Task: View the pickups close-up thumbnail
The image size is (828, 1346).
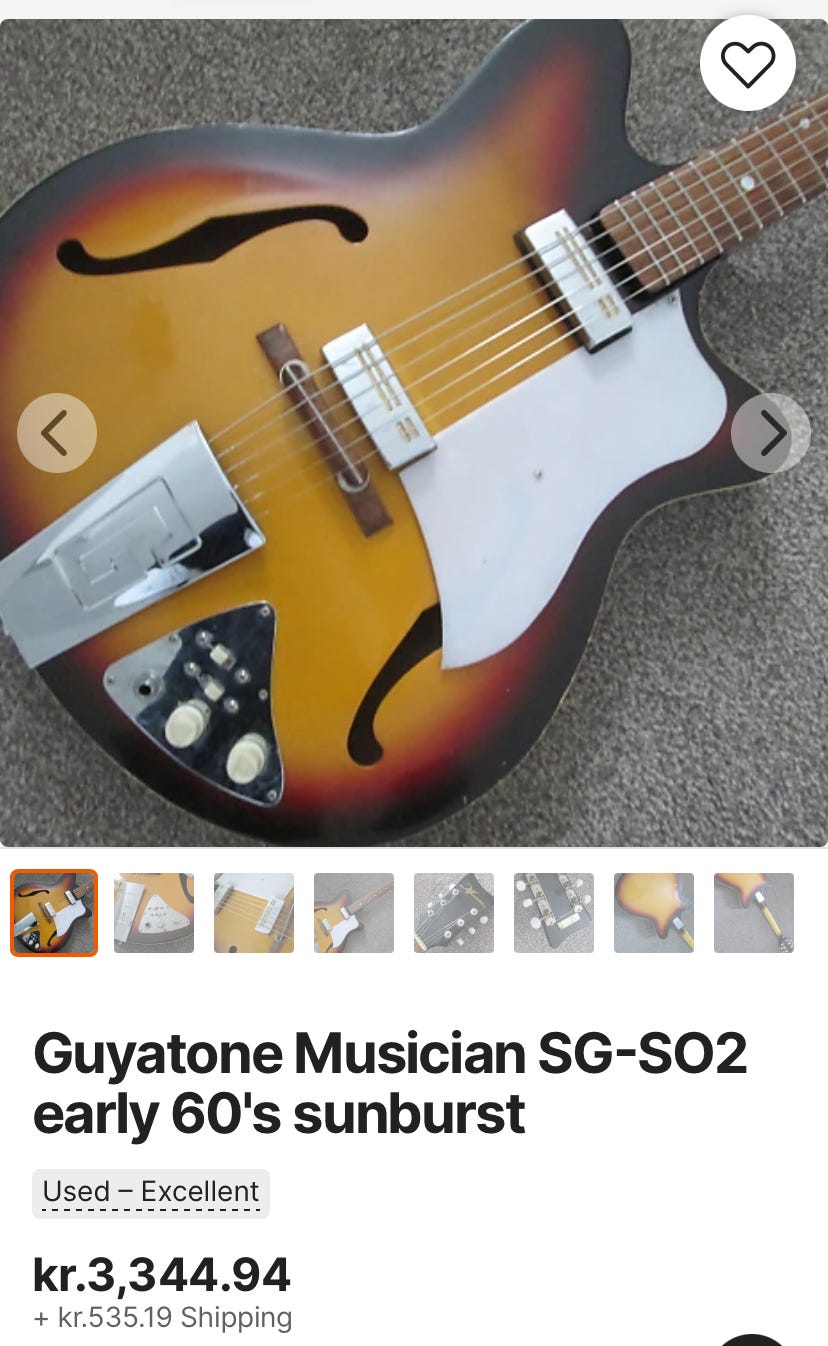Action: (254, 913)
